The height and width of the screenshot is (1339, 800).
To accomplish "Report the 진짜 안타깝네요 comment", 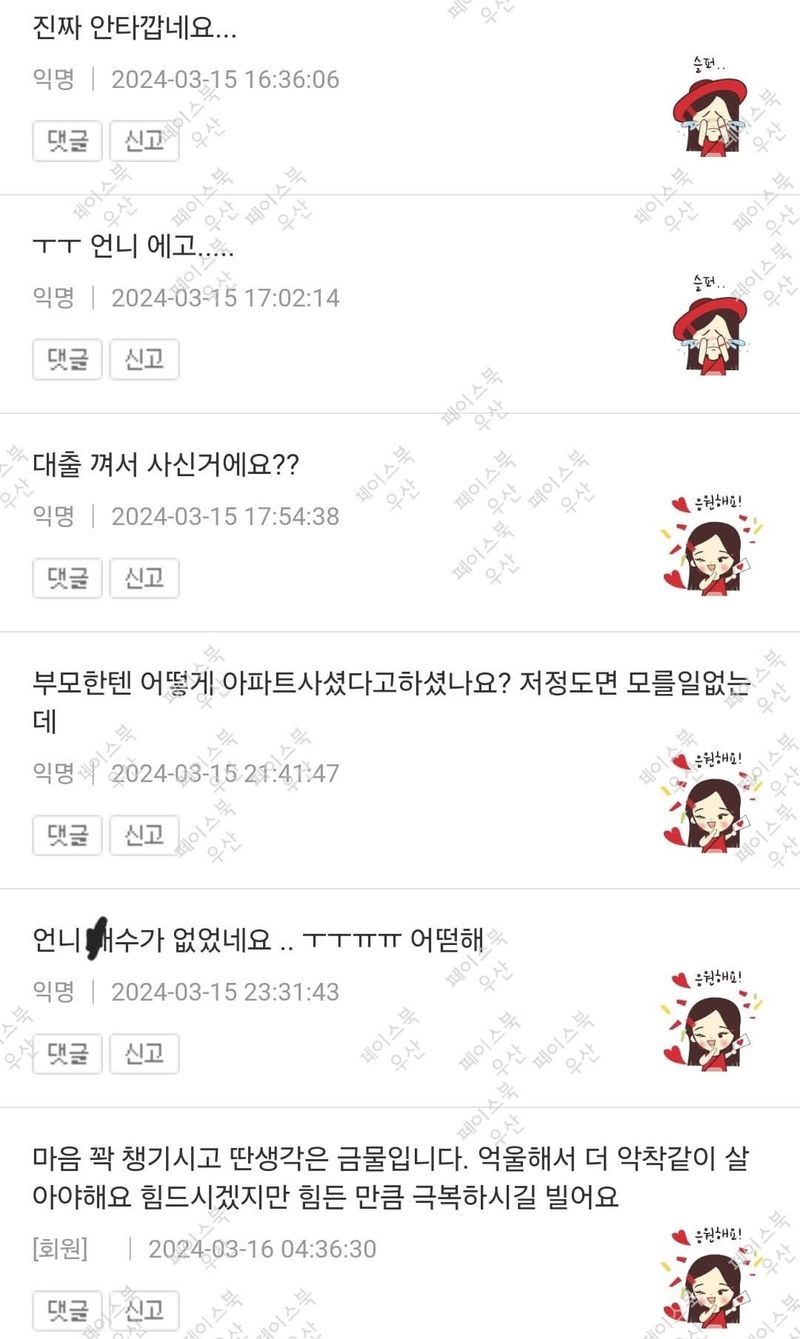I will [x=144, y=141].
